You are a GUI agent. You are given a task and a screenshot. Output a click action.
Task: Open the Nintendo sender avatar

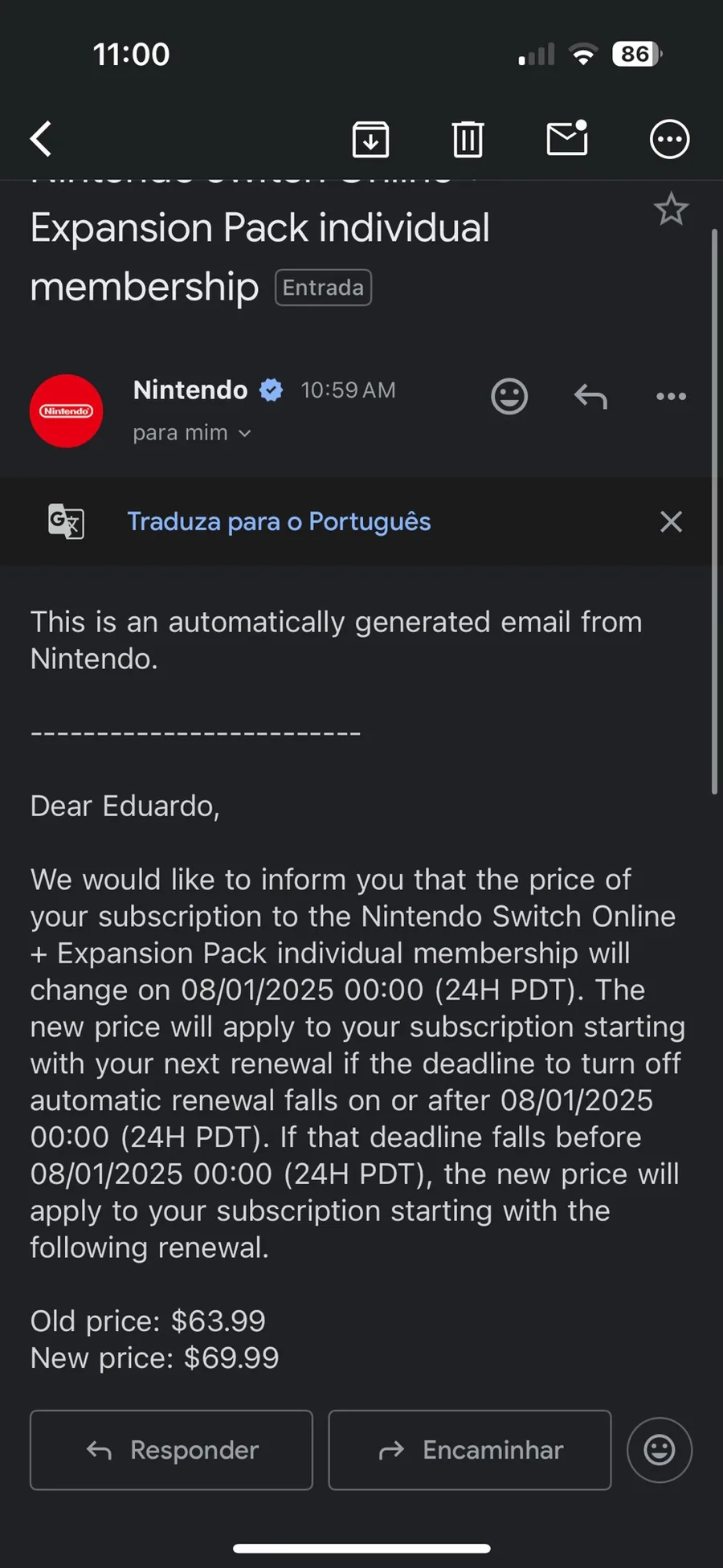67,410
